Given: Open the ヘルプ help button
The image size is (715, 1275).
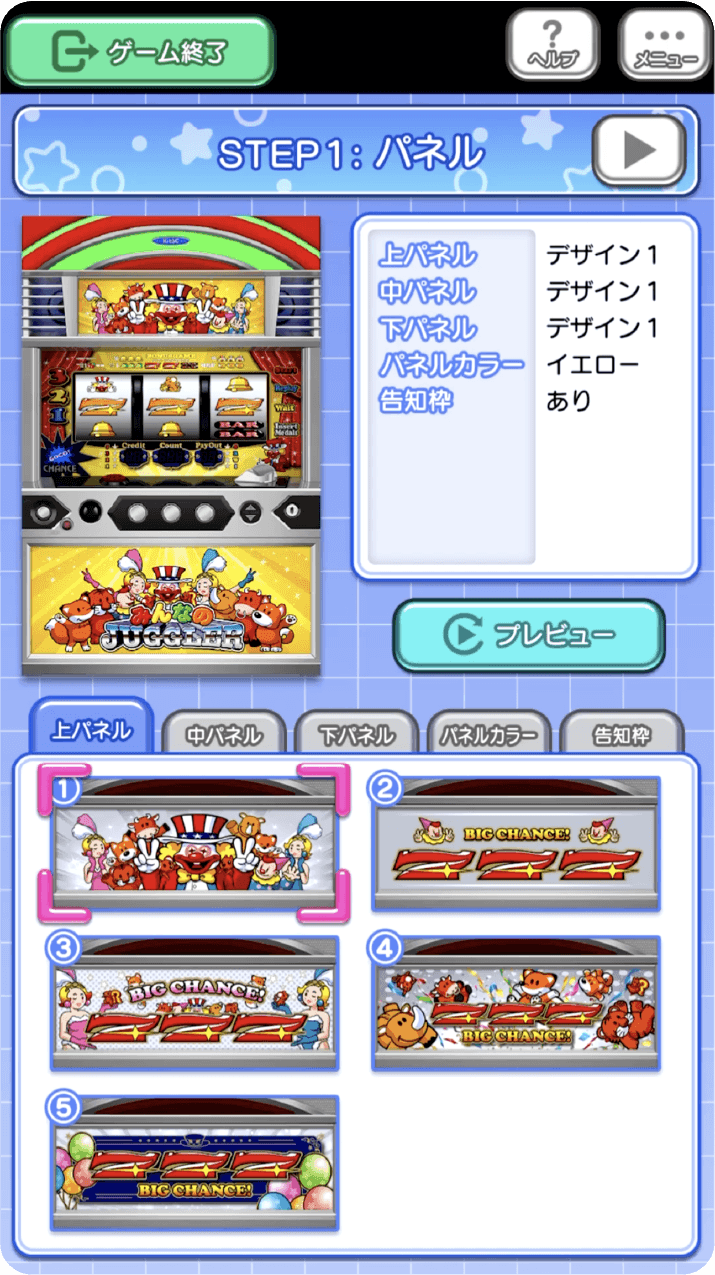Looking at the screenshot, I should (x=552, y=45).
